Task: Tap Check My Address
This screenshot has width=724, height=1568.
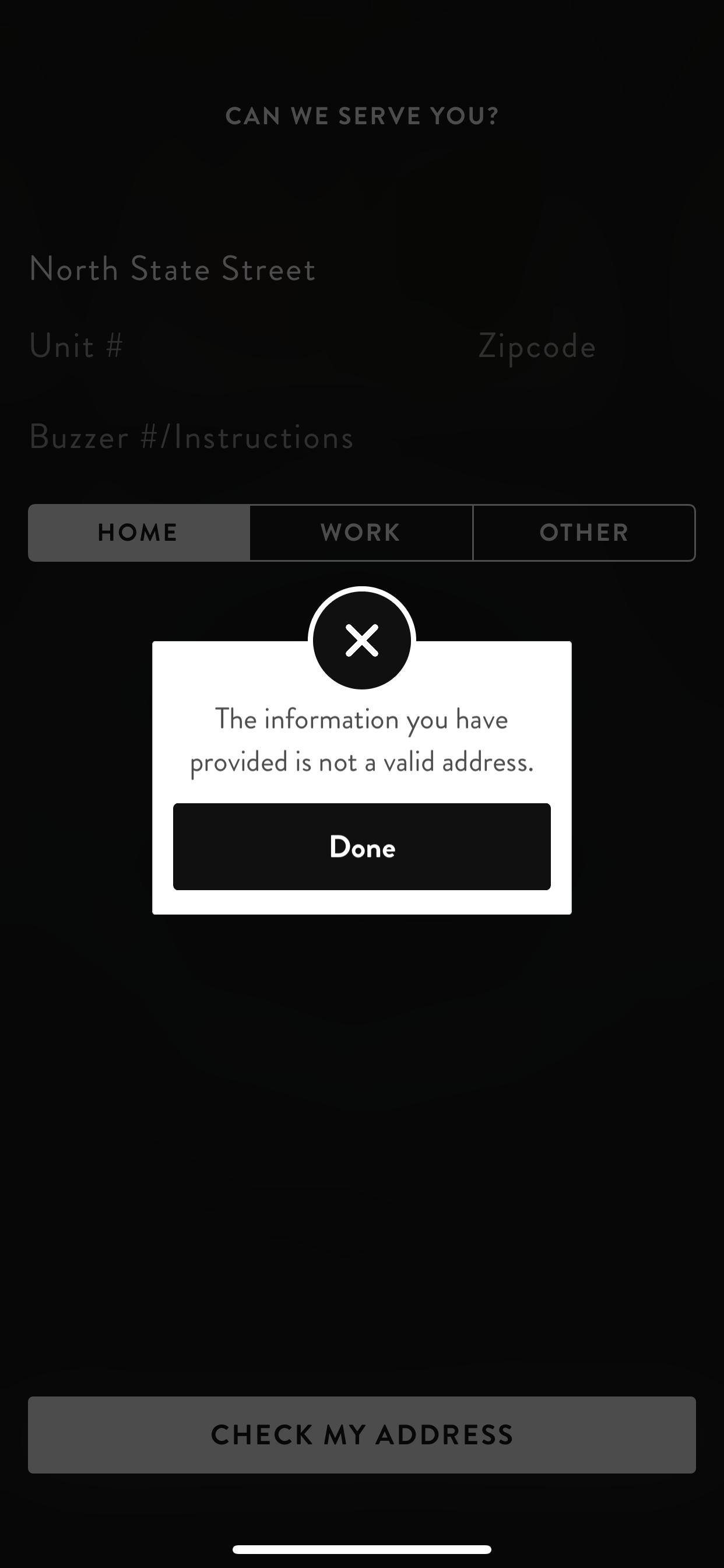Action: (361, 1434)
